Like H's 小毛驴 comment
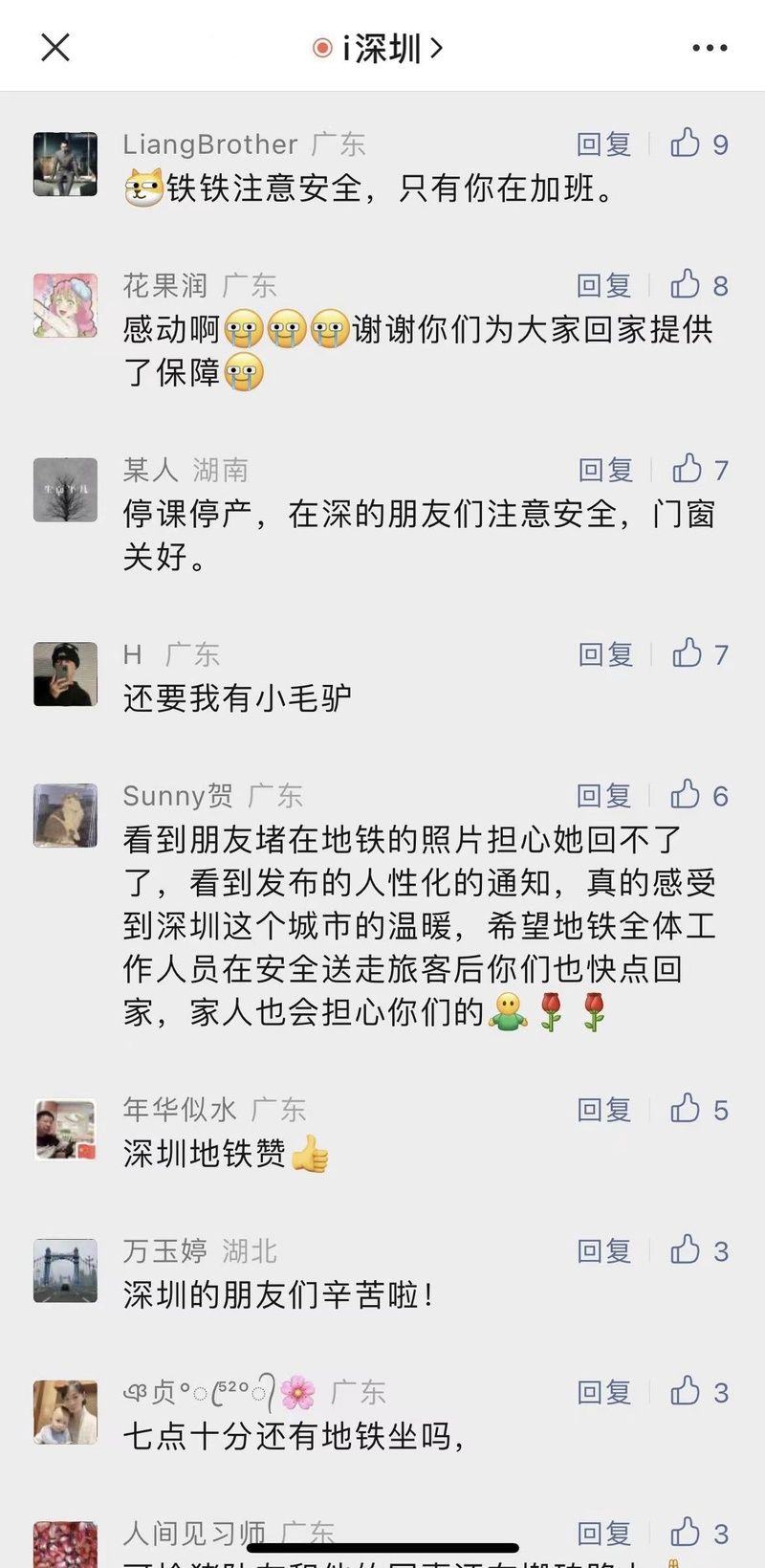Viewport: 765px width, 1568px height. point(700,653)
